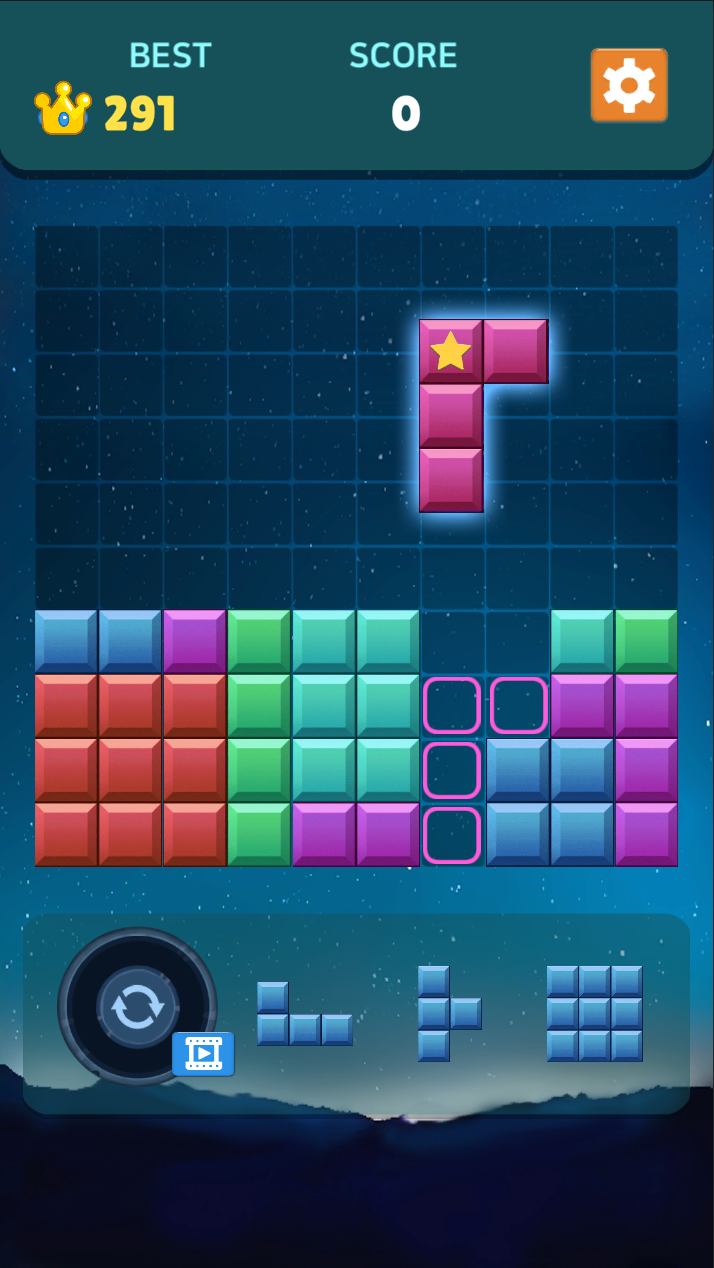
Task: Select the L-shaped four-block piece in tray
Action: click(305, 1013)
